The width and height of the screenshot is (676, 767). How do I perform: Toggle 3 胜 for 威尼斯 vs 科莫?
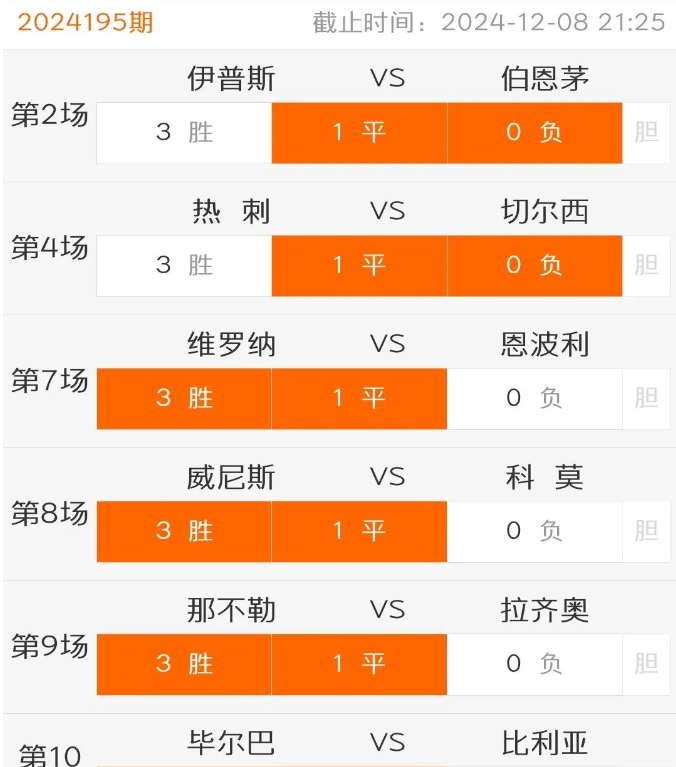point(184,531)
